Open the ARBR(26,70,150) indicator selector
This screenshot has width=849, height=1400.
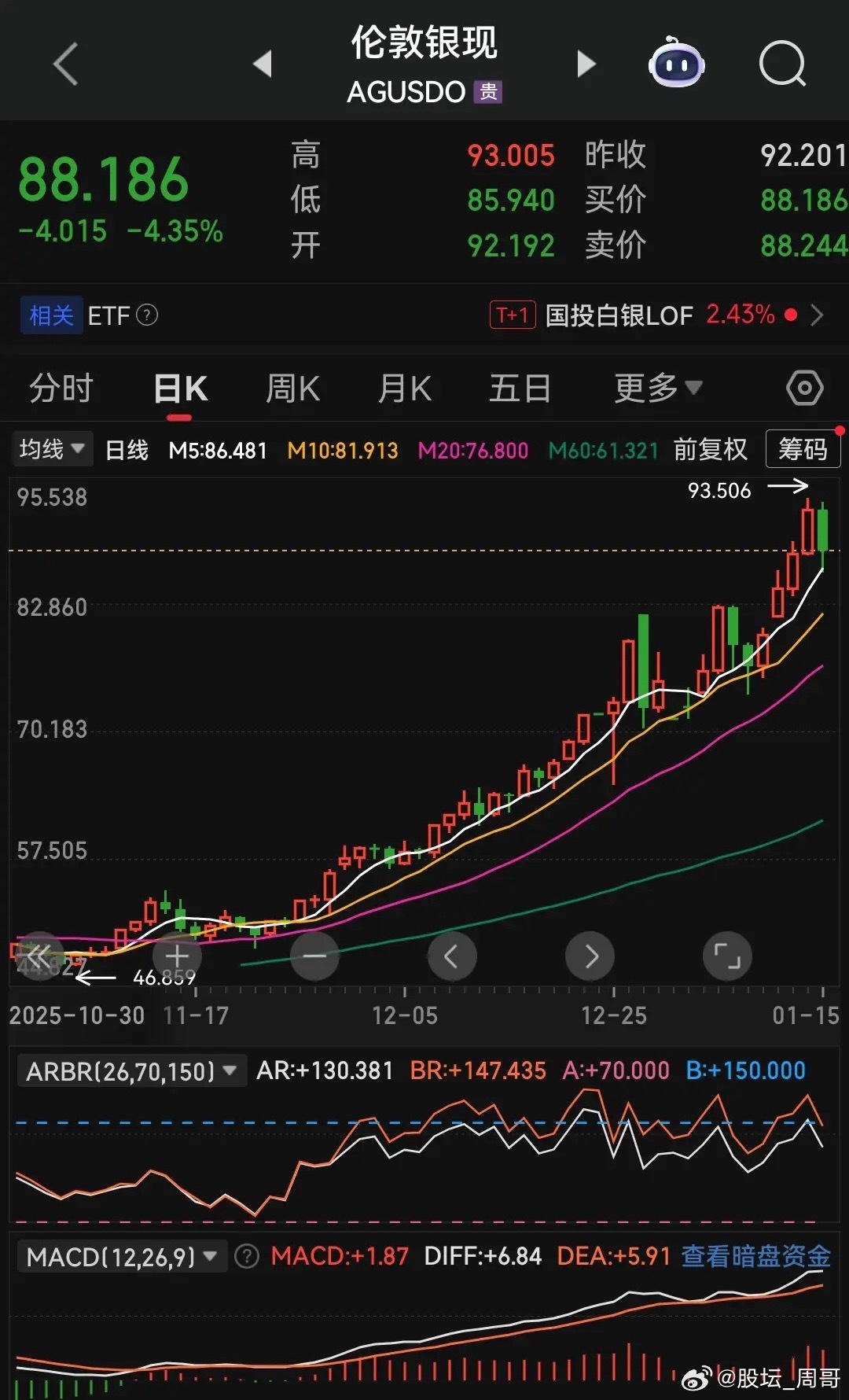click(x=131, y=1070)
